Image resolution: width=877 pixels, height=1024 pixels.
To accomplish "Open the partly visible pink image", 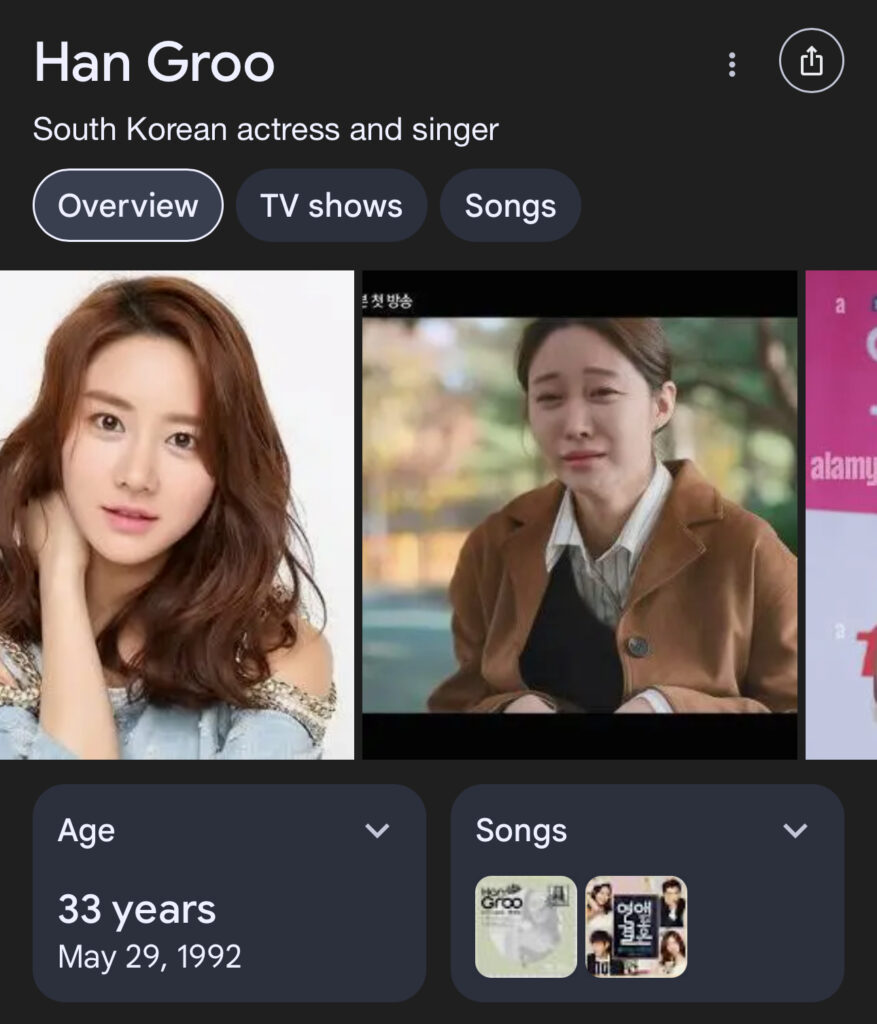I will pos(842,515).
